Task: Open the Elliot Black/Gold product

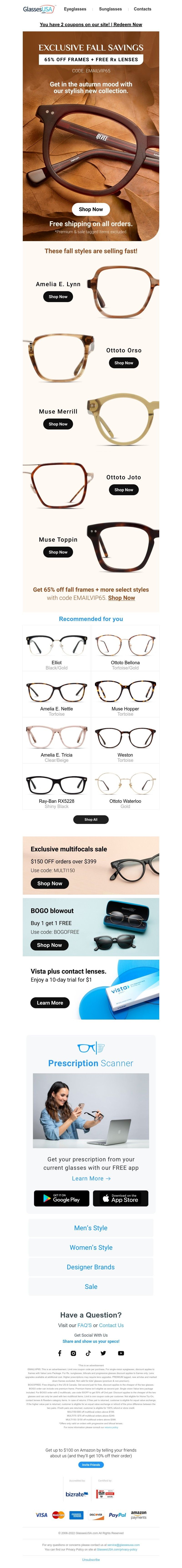Action: [57, 648]
